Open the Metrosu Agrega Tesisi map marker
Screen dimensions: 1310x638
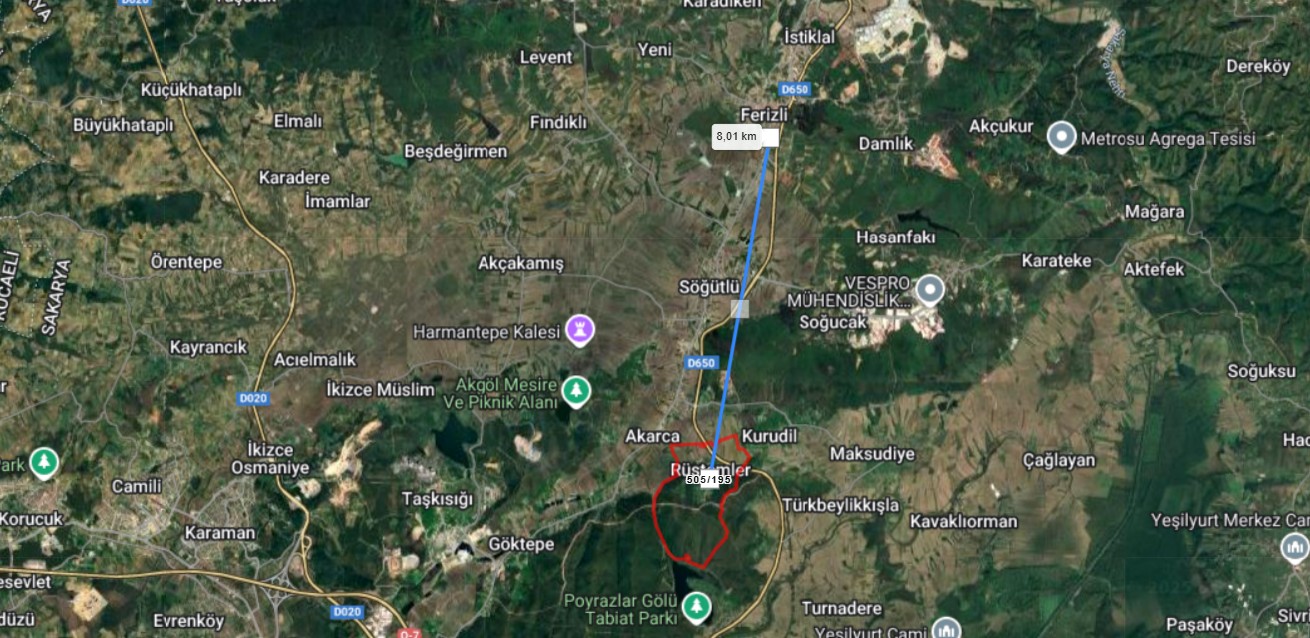(1061, 137)
